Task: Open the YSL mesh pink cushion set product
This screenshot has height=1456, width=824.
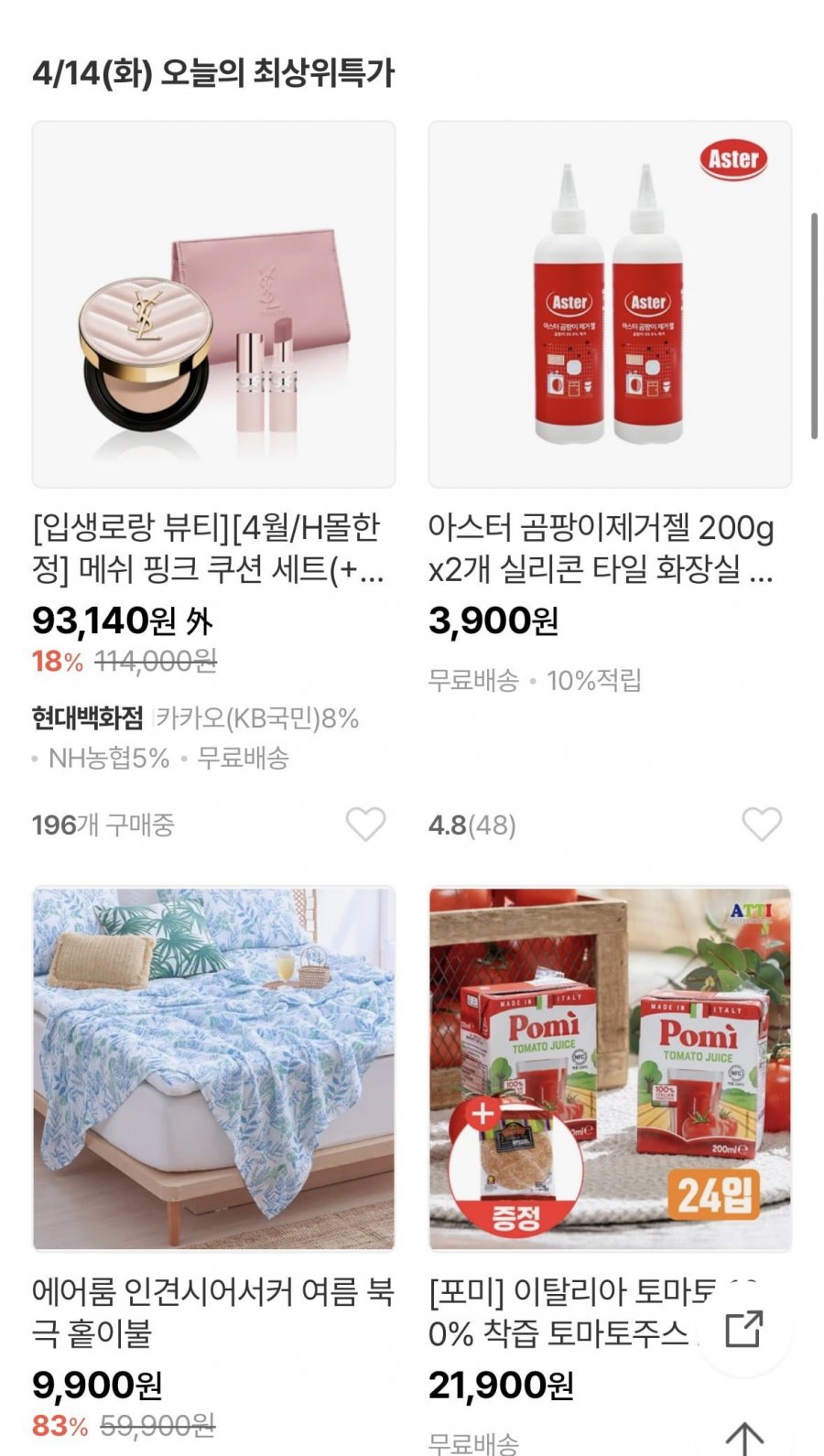Action: [213, 305]
